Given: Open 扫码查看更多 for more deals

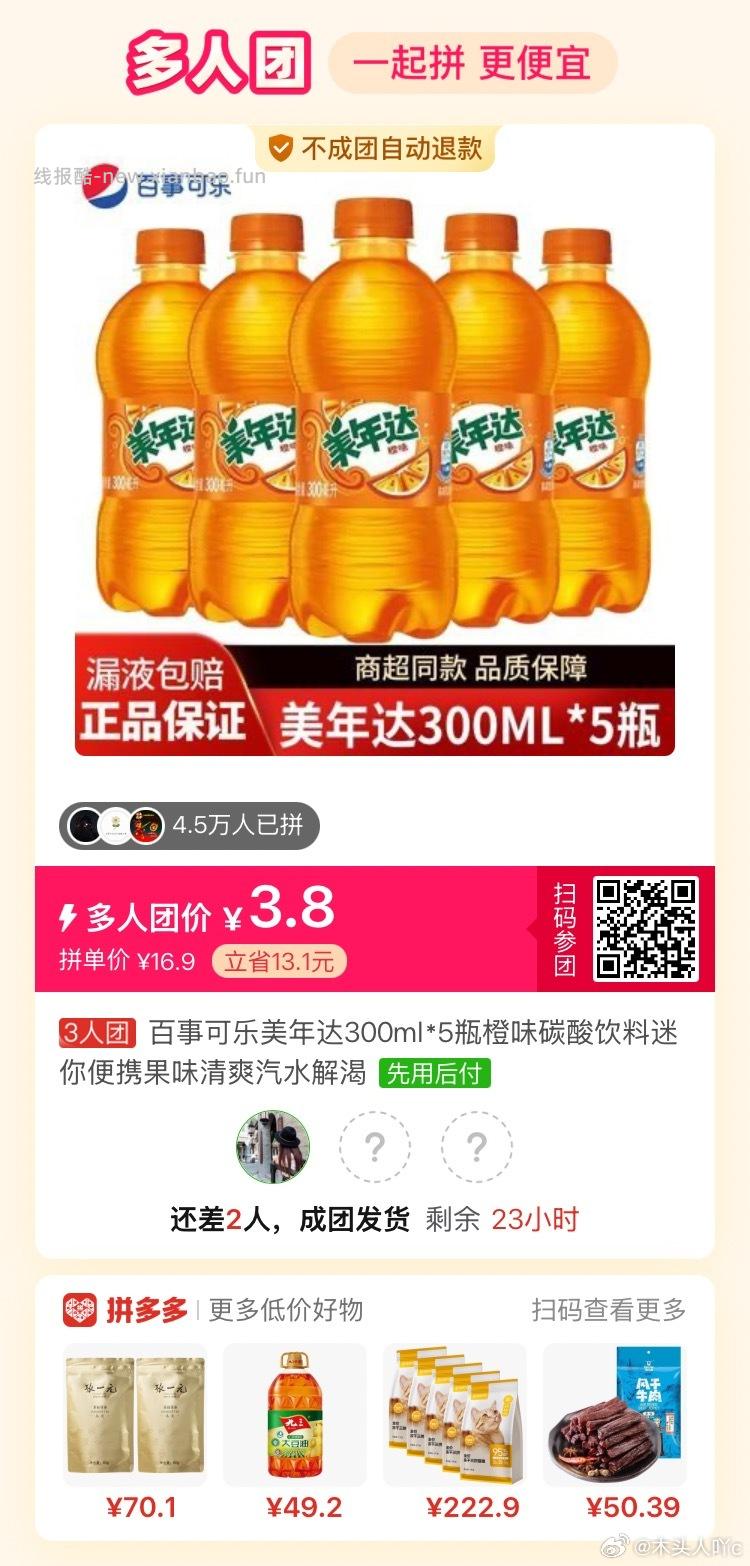Looking at the screenshot, I should [608, 1311].
